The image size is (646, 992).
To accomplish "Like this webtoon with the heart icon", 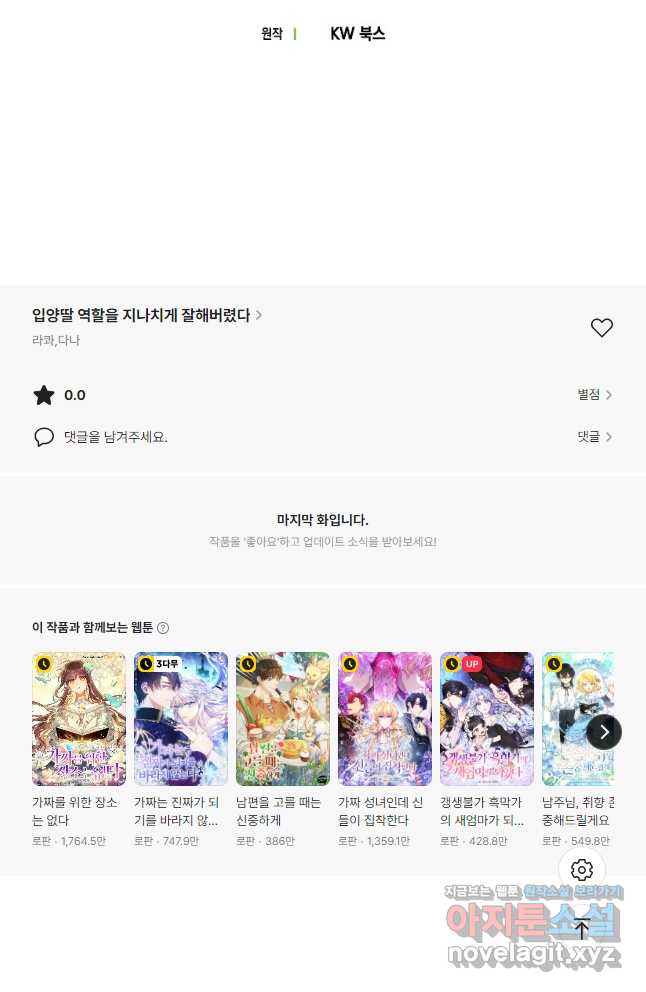I will (x=601, y=327).
